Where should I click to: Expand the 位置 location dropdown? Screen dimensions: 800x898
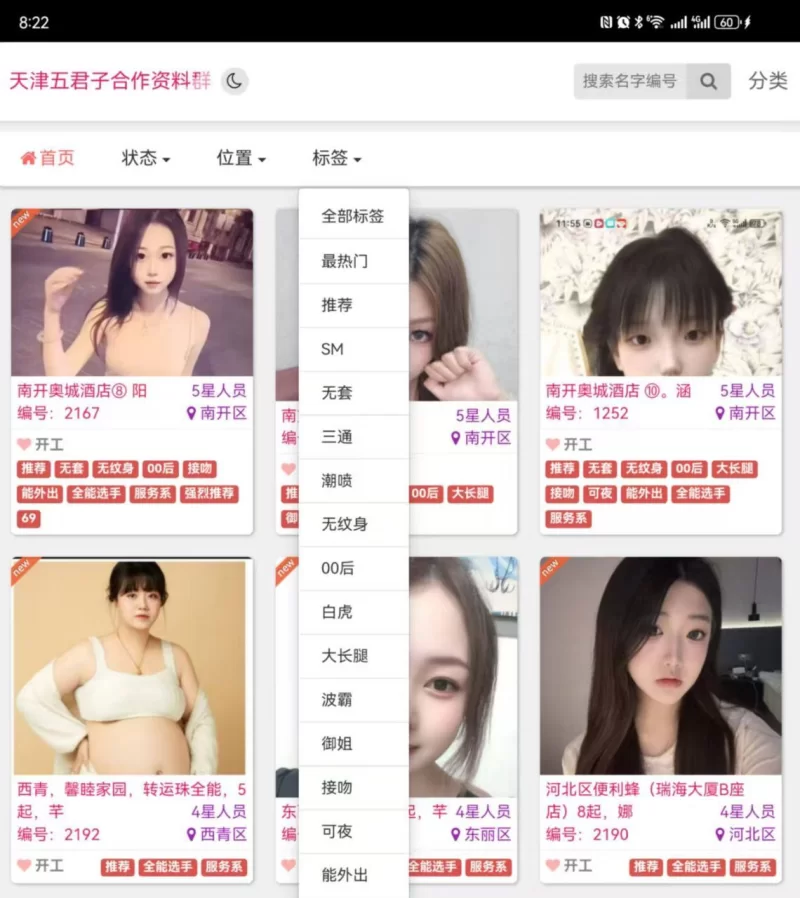click(x=241, y=158)
